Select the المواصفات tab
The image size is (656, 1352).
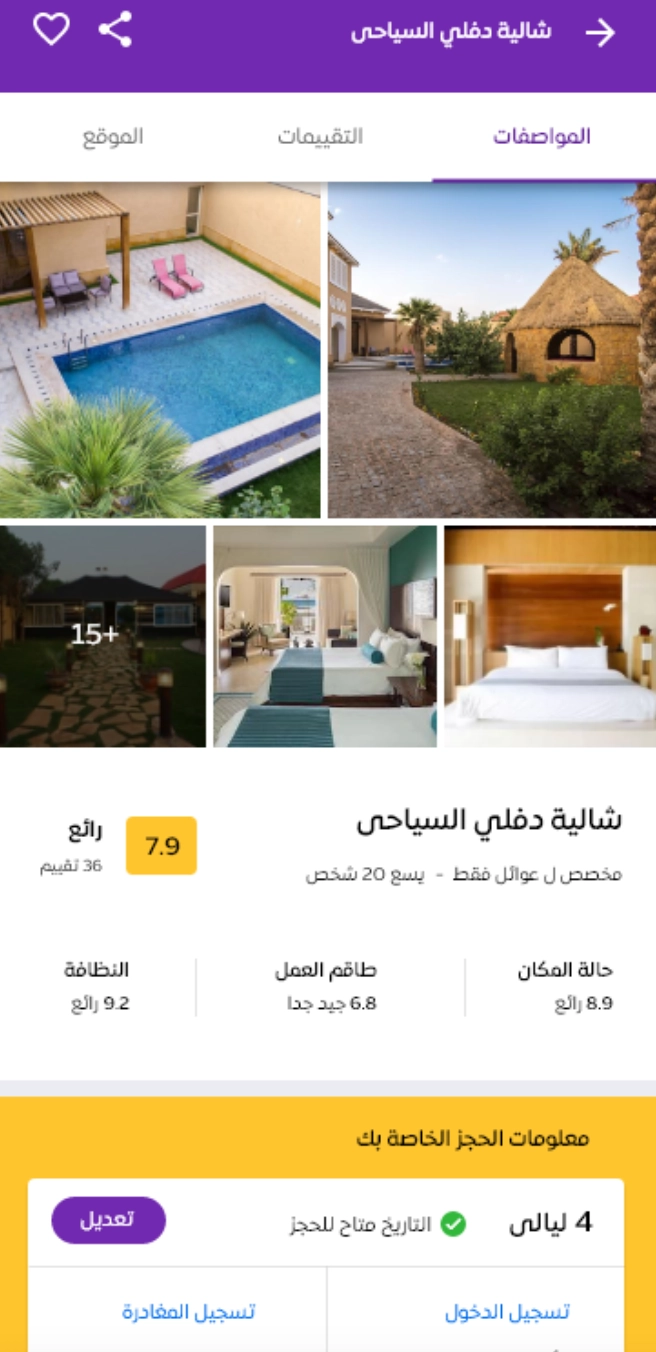[541, 137]
